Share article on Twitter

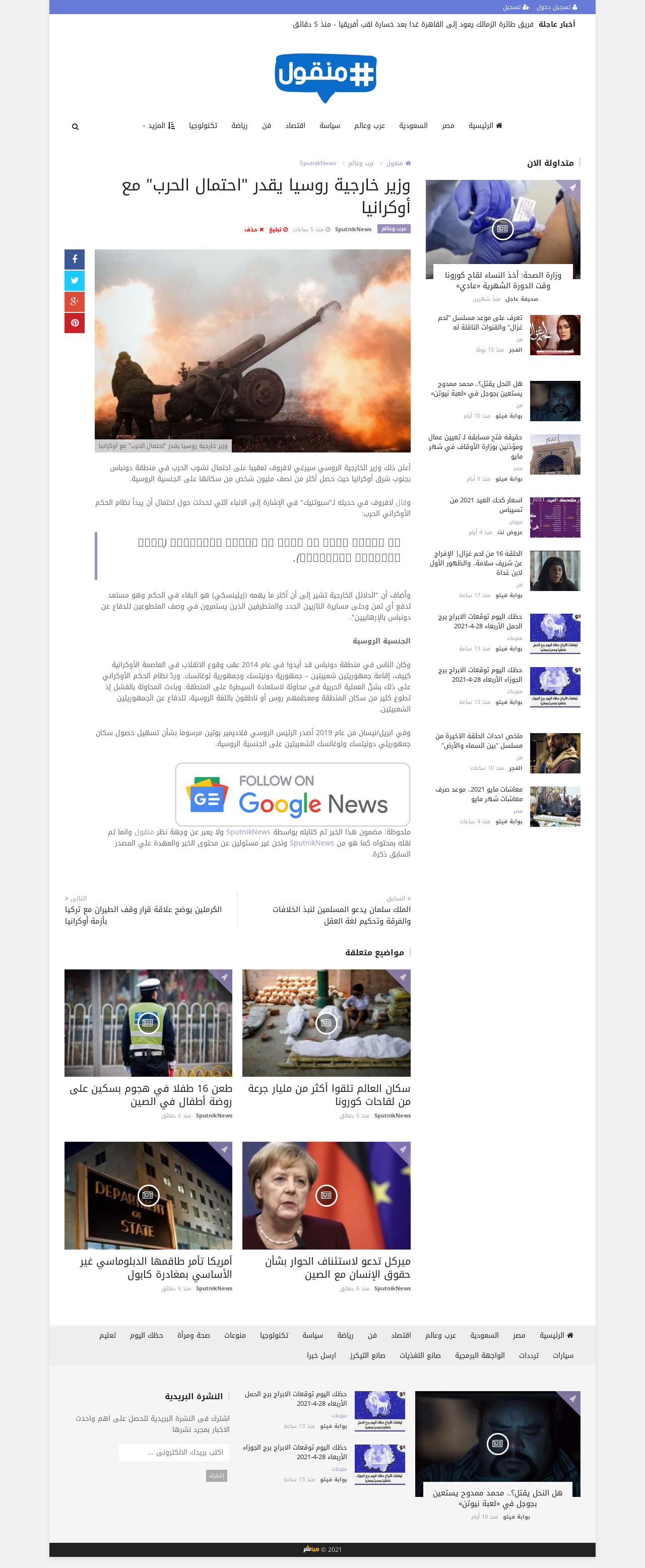pyautogui.click(x=74, y=281)
